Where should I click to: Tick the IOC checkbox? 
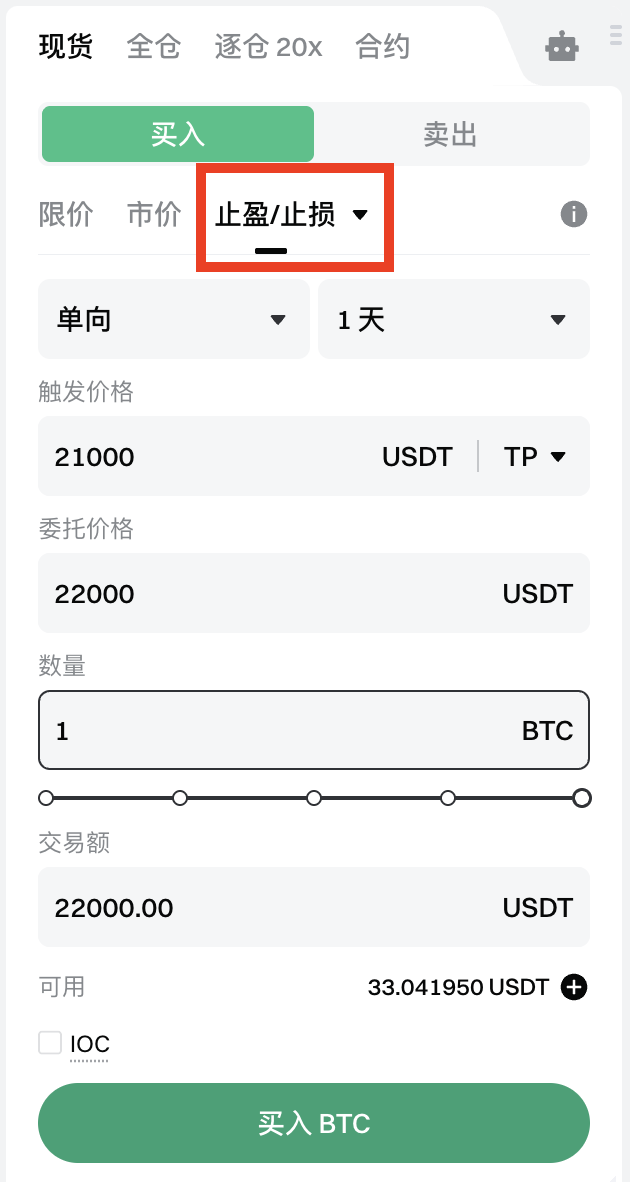pos(50,1044)
